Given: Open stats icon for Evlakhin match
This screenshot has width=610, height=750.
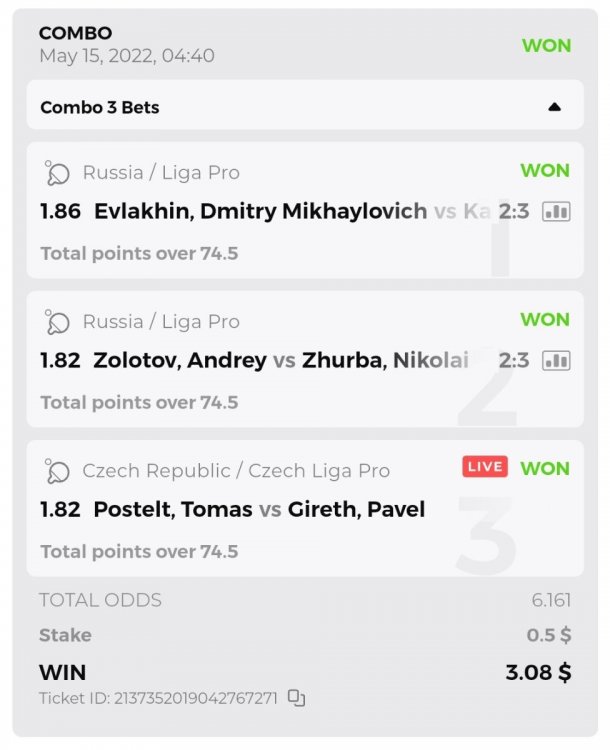Looking at the screenshot, I should pyautogui.click(x=556, y=212).
